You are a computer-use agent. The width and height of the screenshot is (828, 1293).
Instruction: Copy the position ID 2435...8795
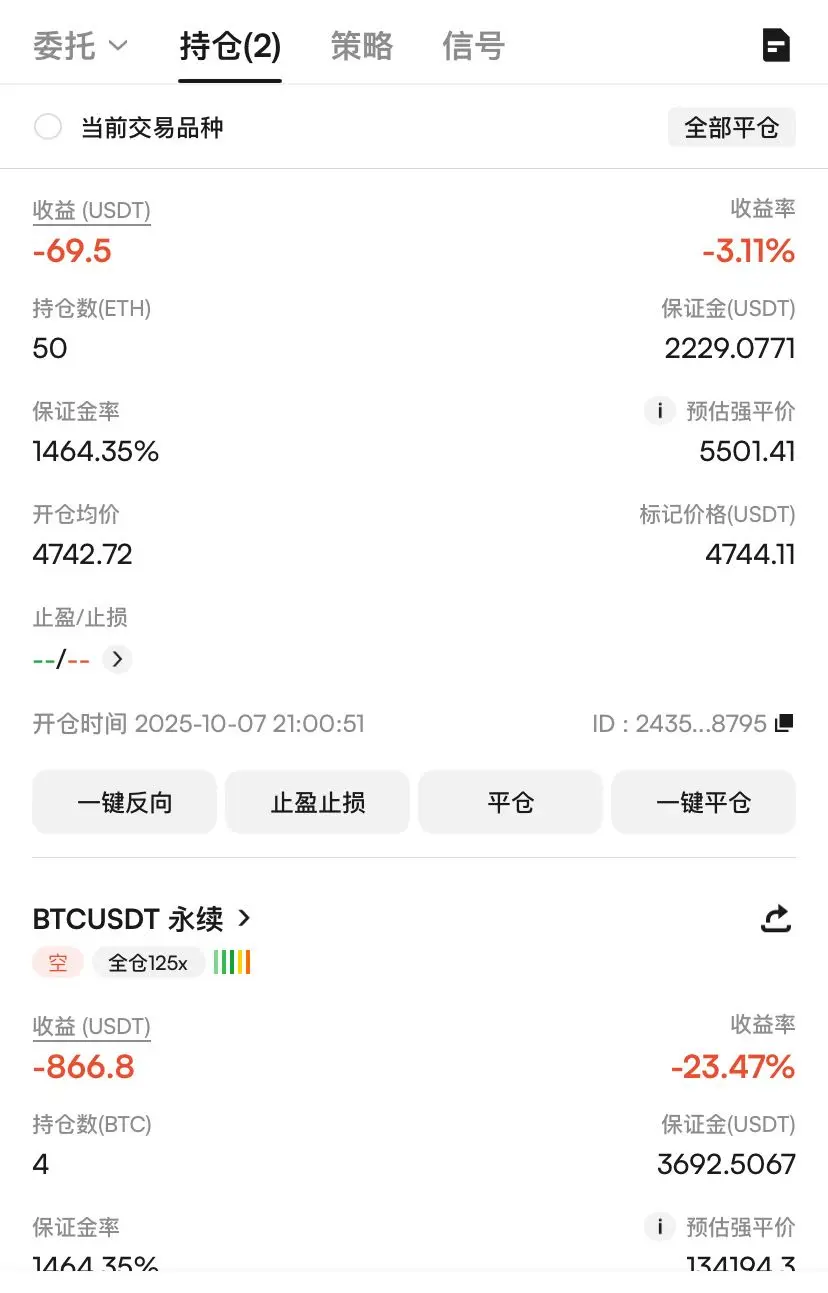[x=785, y=723]
